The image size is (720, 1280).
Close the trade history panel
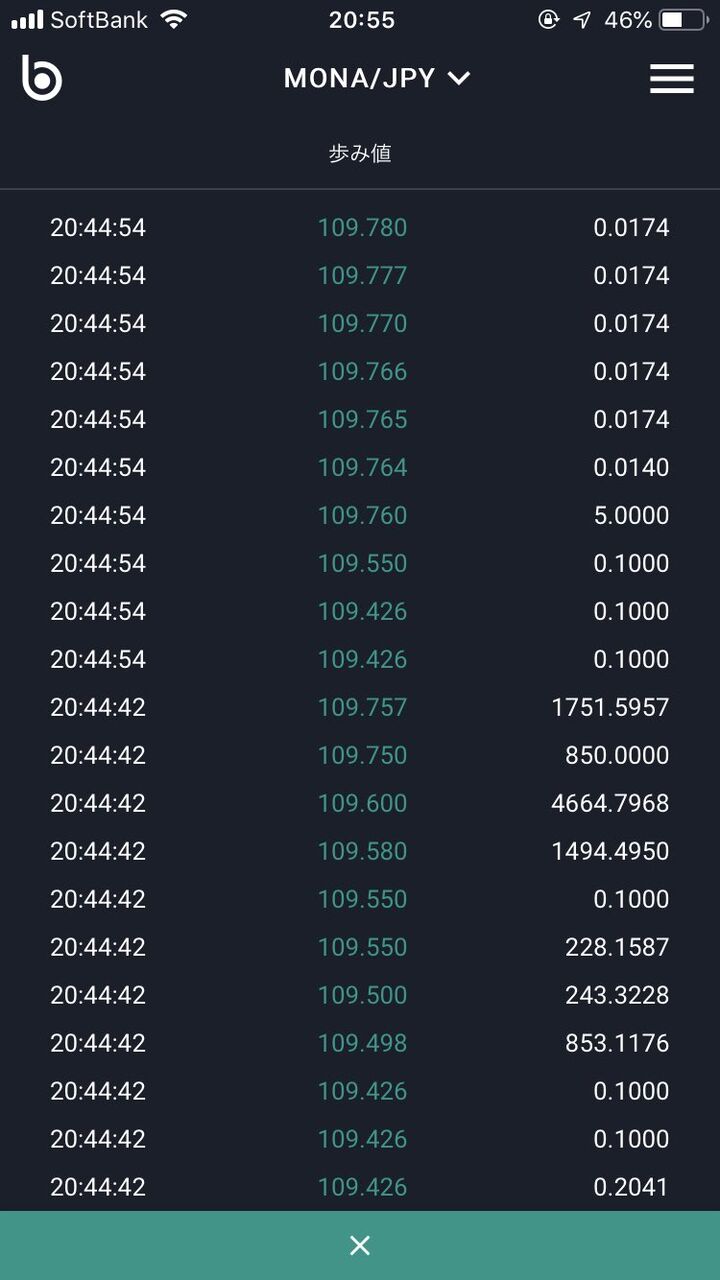tap(360, 1245)
